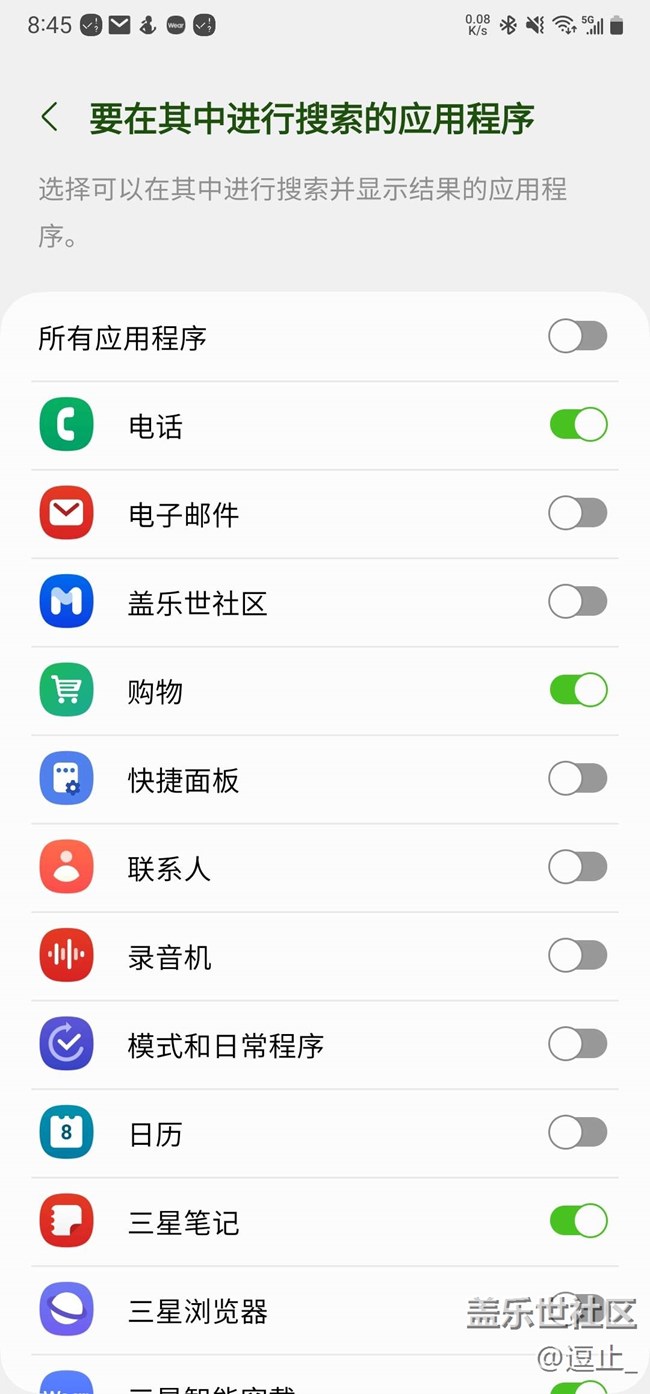The height and width of the screenshot is (1394, 650).
Task: Turn off search in 电话
Action: pyautogui.click(x=578, y=425)
